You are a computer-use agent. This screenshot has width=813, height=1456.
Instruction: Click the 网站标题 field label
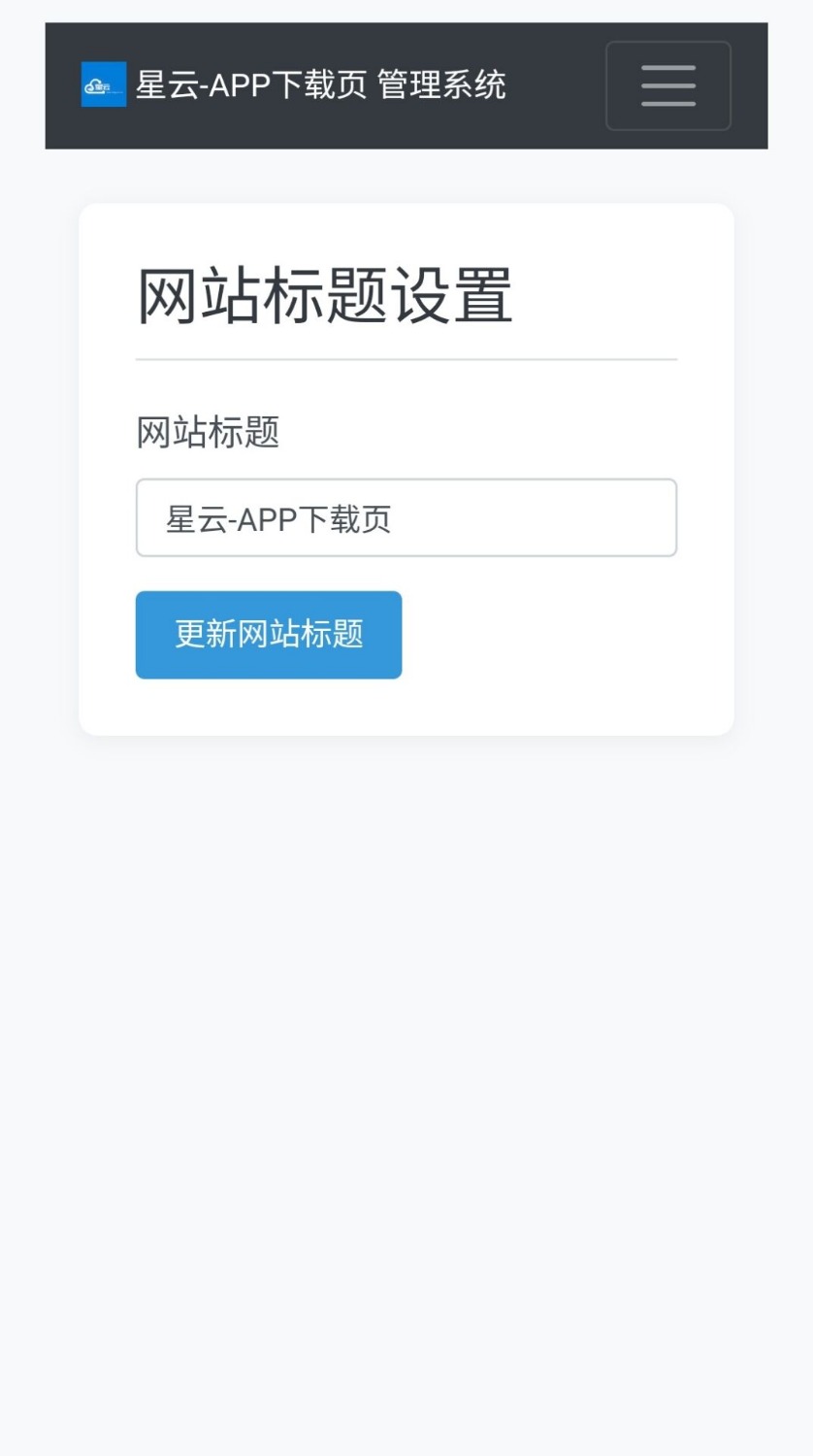pyautogui.click(x=207, y=434)
